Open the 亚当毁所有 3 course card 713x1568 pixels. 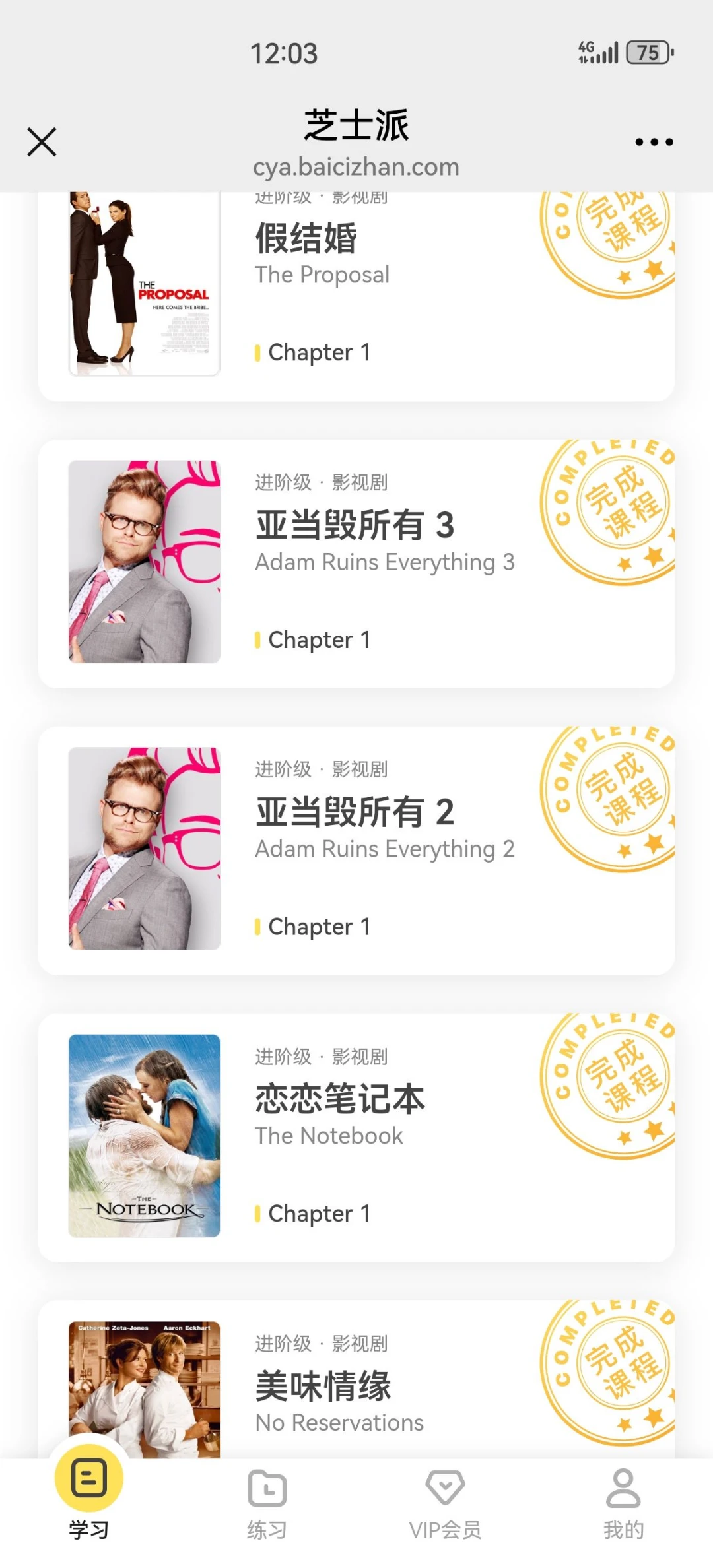pos(356,564)
